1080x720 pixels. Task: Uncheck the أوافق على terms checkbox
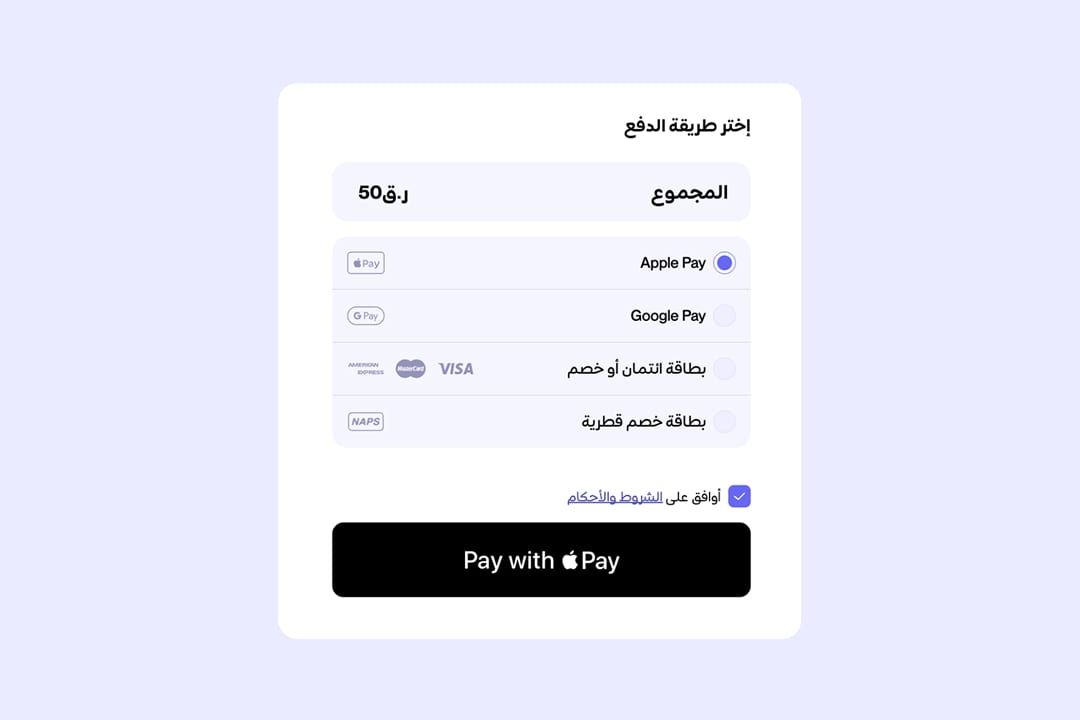[x=739, y=497]
